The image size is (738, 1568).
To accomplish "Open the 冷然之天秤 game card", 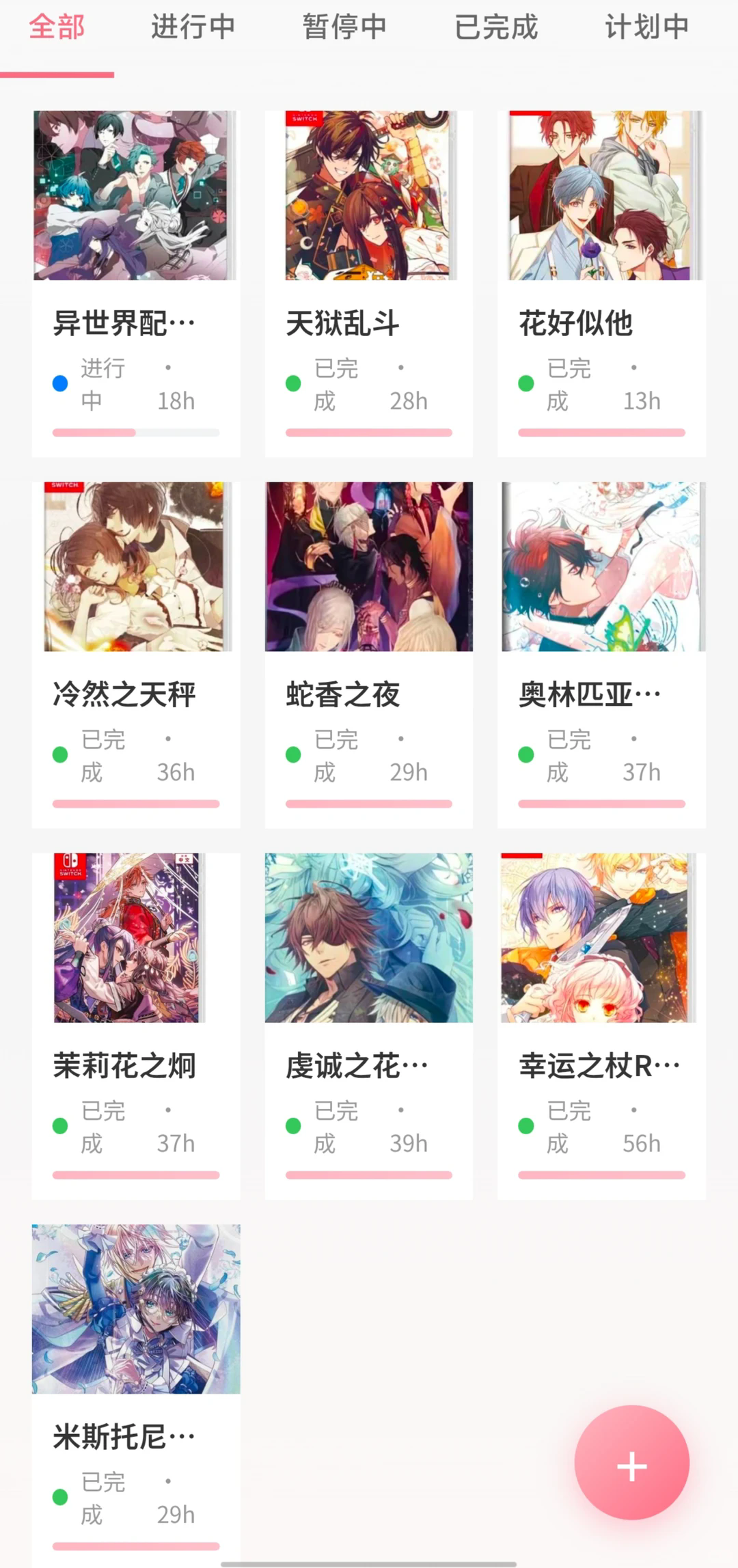I will tap(136, 654).
